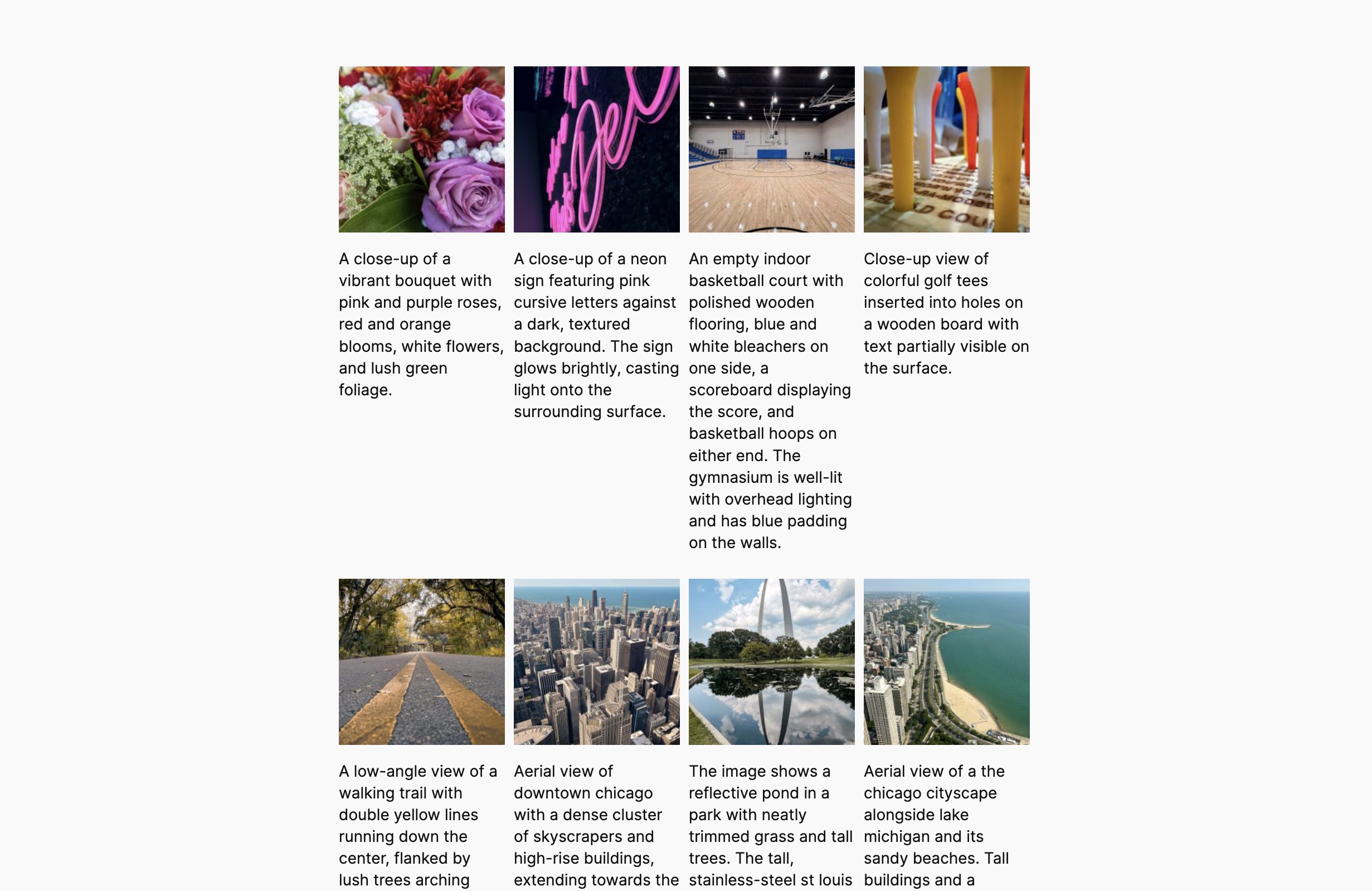This screenshot has height=891, width=1372.
Task: Open the empty basketball court image
Action: (771, 149)
